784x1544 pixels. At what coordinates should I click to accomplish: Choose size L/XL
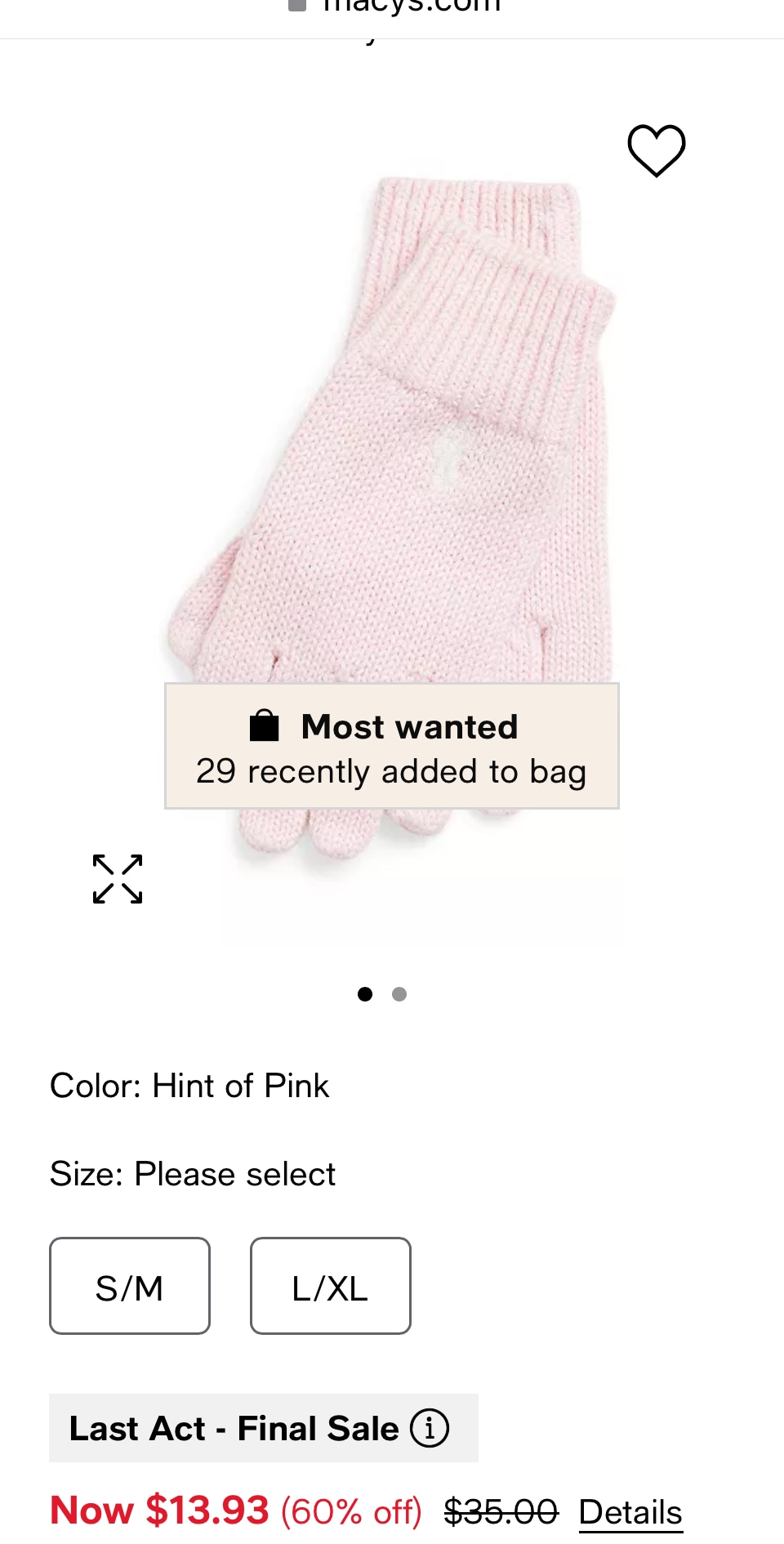[330, 1286]
